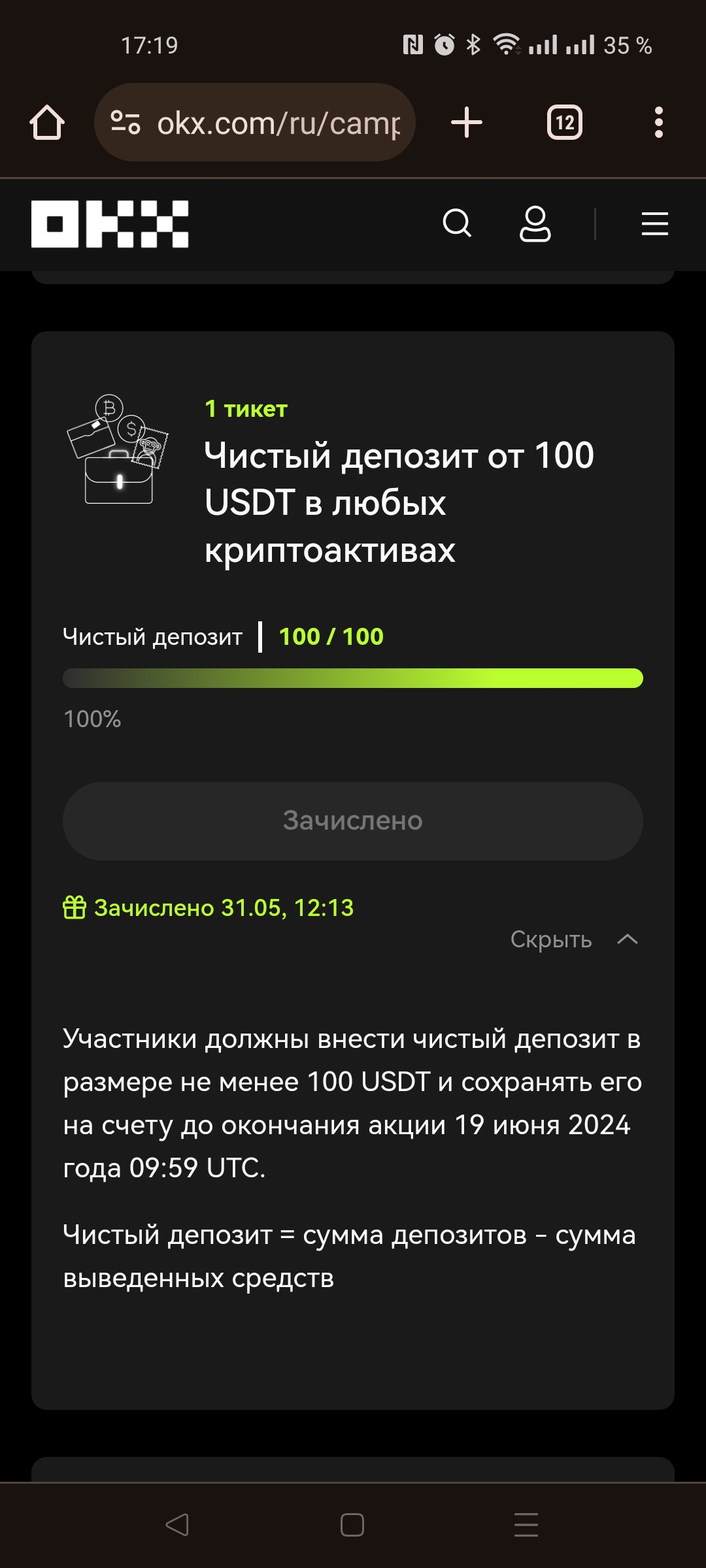The width and height of the screenshot is (706, 1568).
Task: Collapse details with Скрыть
Action: click(x=573, y=939)
